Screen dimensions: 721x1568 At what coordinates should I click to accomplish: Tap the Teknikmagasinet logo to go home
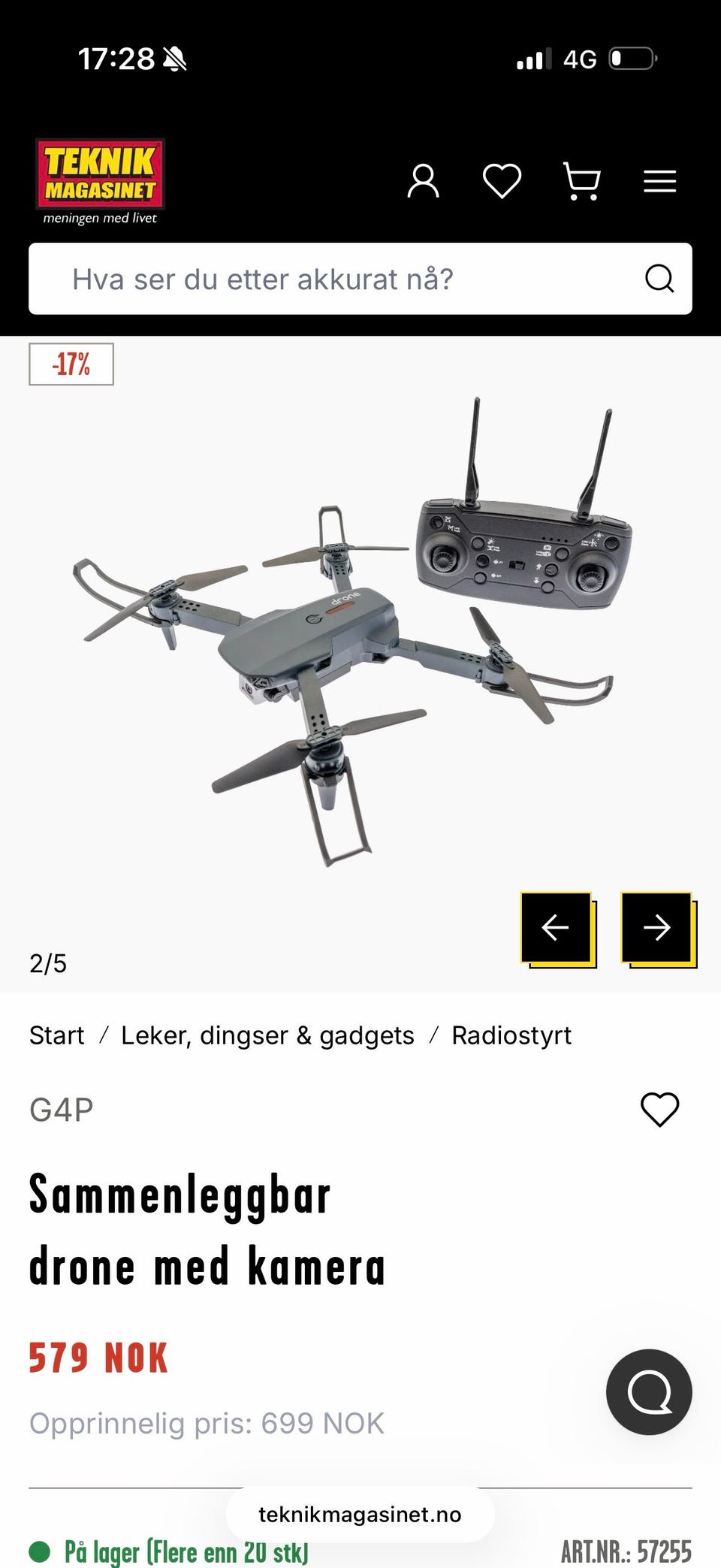pyautogui.click(x=101, y=182)
